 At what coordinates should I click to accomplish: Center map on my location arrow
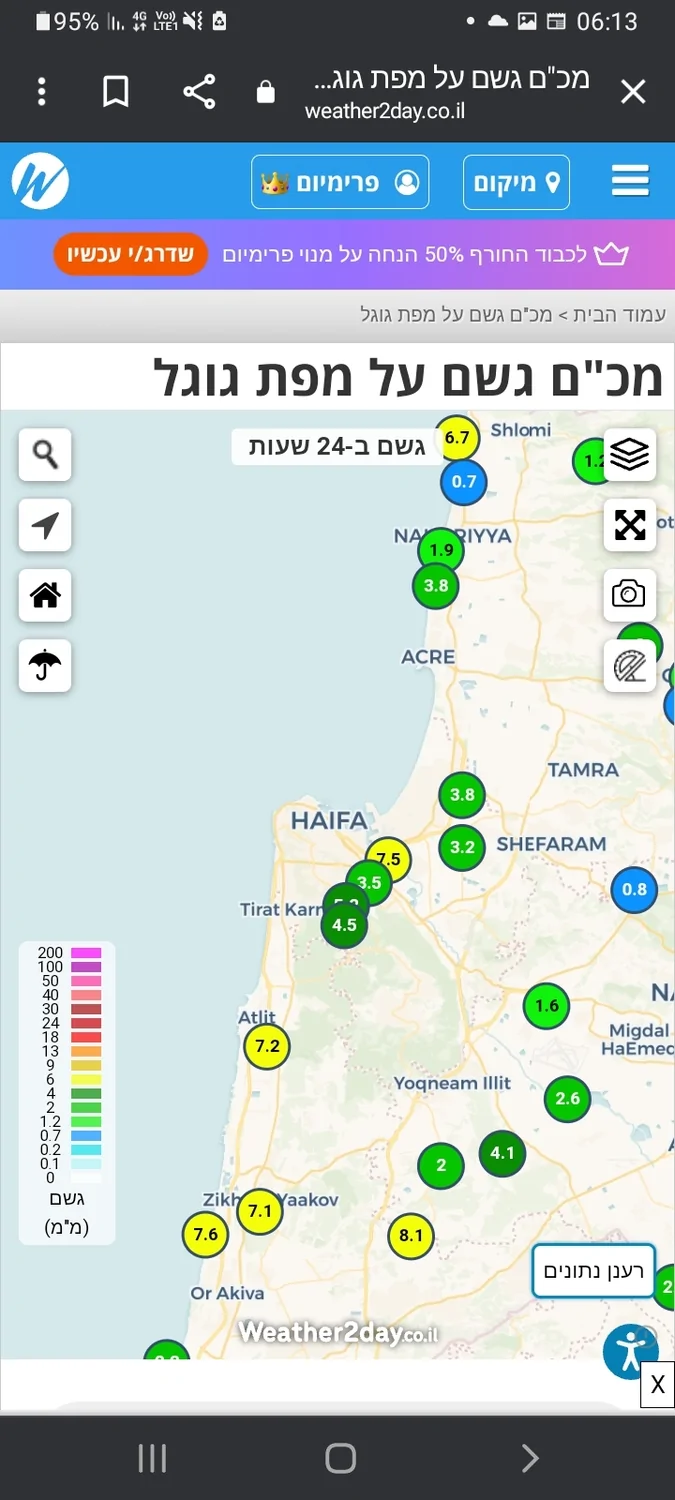[x=45, y=525]
